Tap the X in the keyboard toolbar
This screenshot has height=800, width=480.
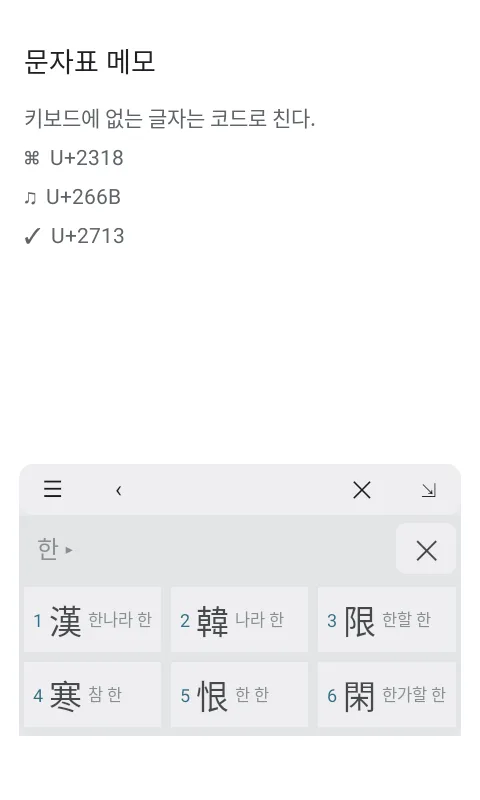[x=362, y=490]
